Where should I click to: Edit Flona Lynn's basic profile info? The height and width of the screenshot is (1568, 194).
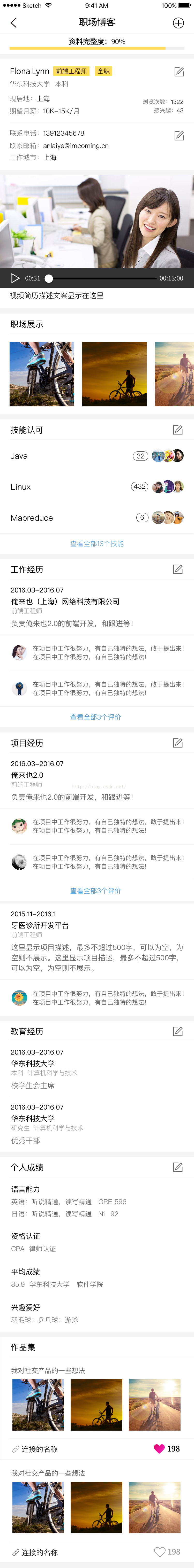point(179,72)
